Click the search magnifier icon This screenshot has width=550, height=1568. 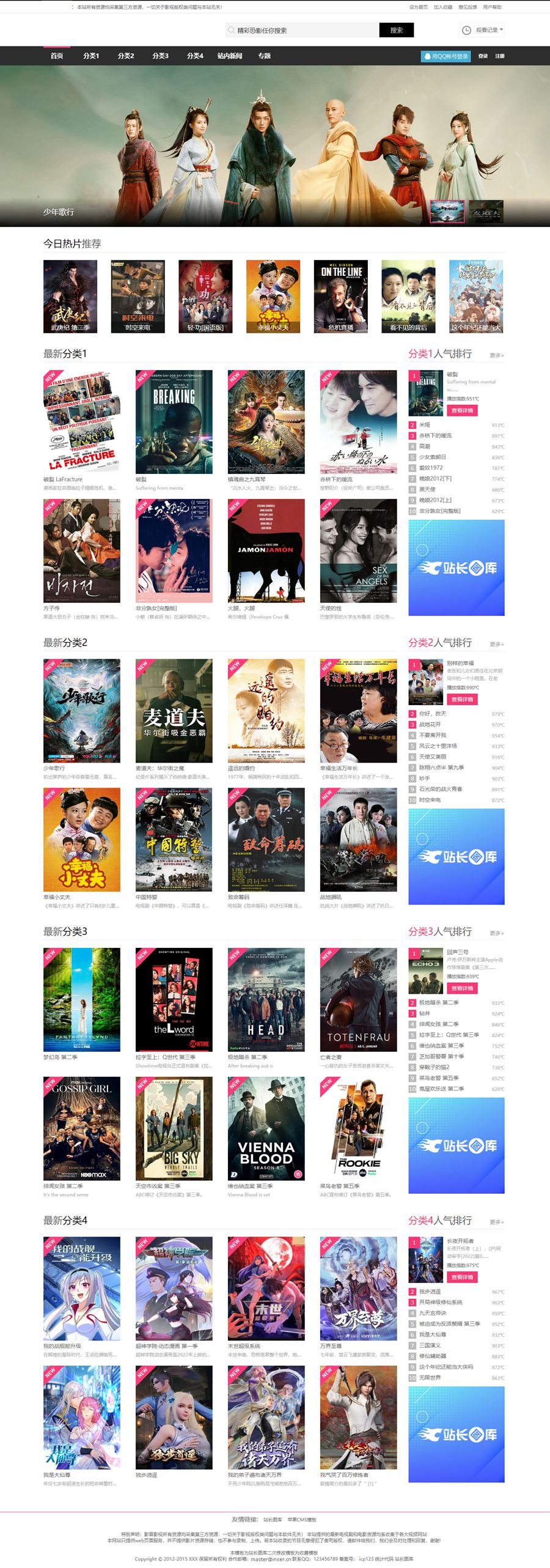(x=230, y=29)
